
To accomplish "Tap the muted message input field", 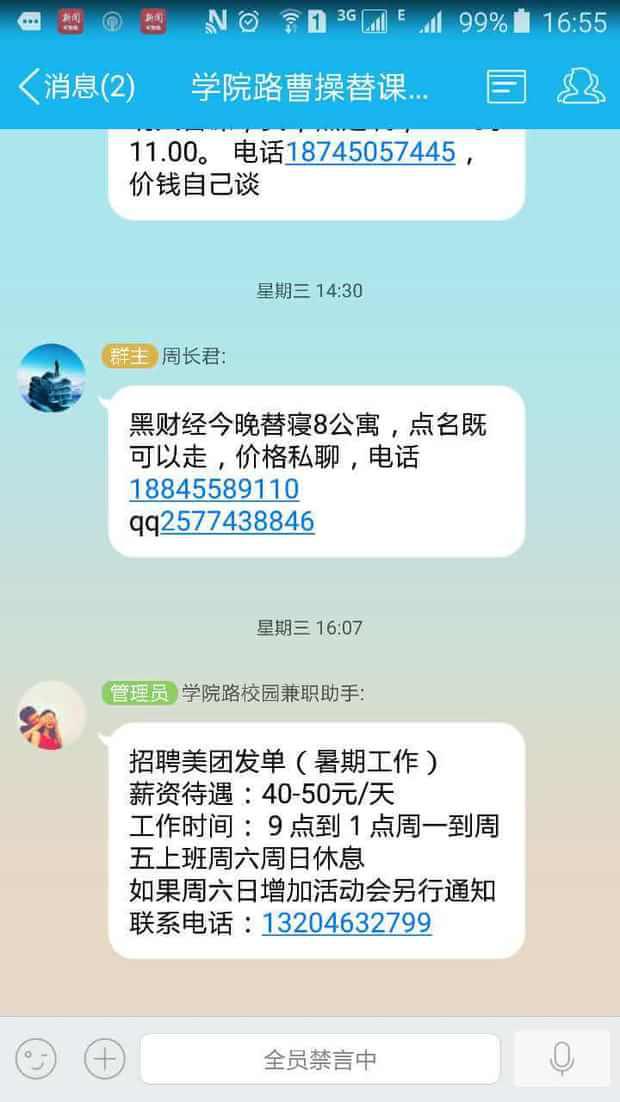I will pos(320,1059).
